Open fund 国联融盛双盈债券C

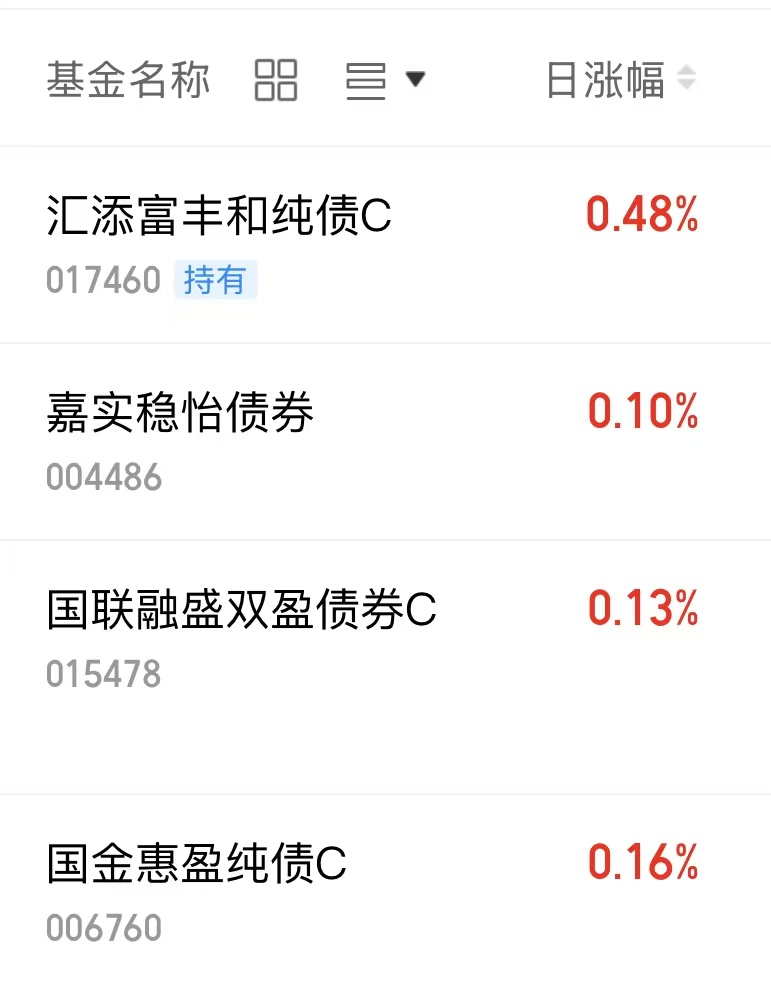click(x=386, y=667)
